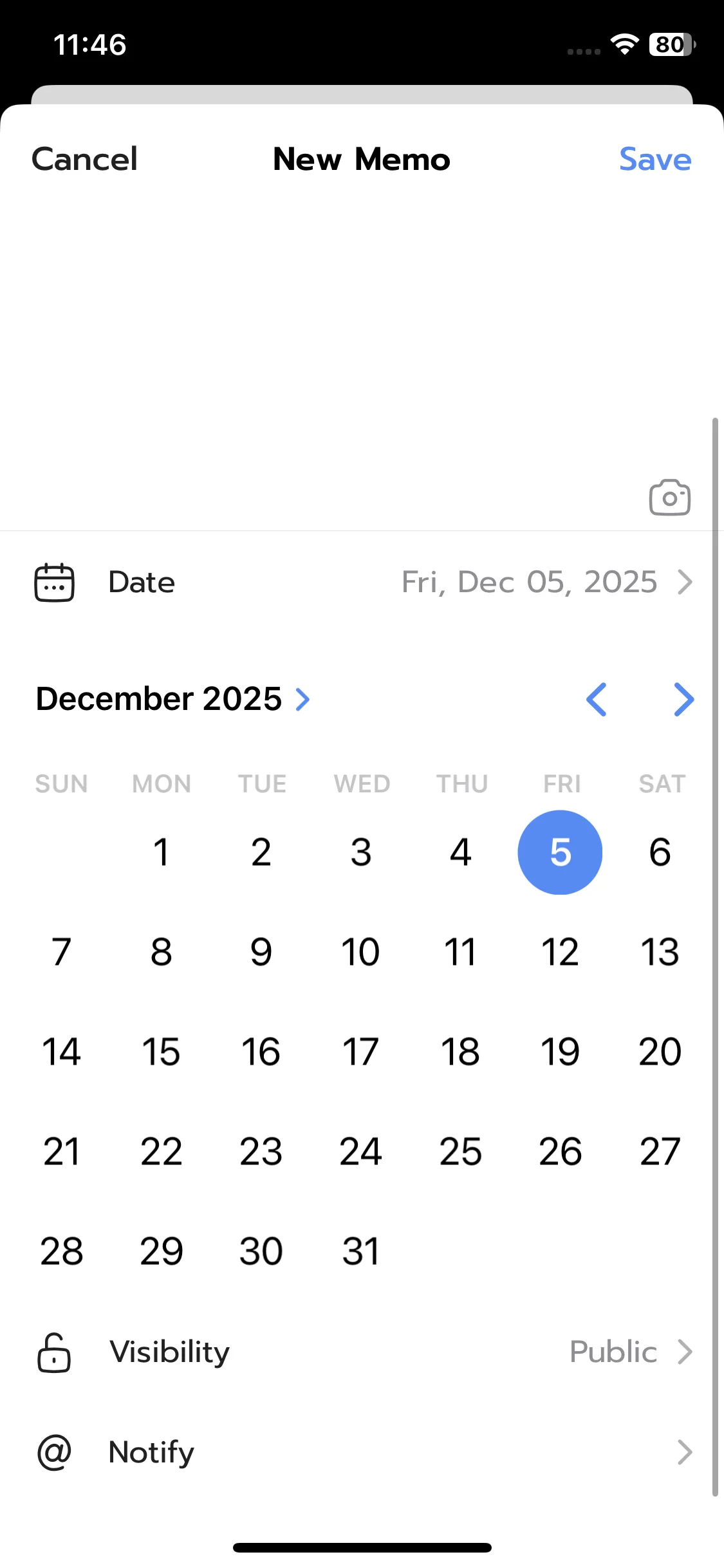
Task: Select December 28
Action: pos(61,1251)
